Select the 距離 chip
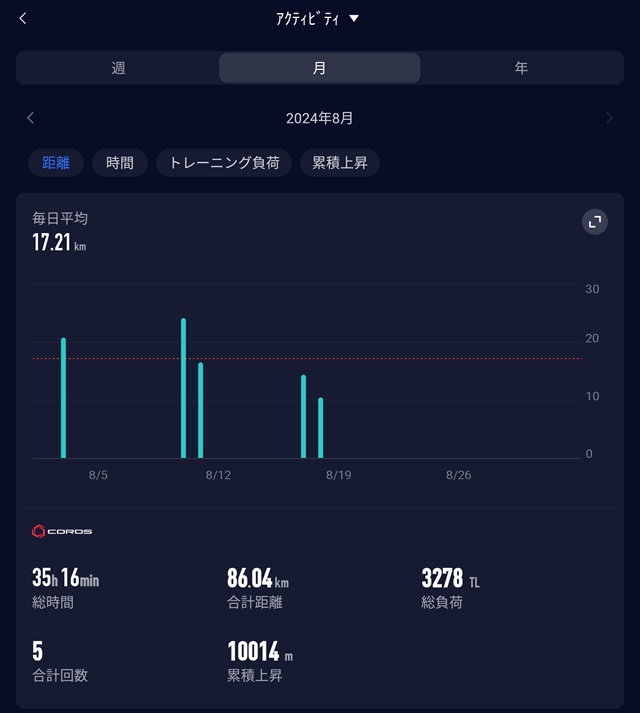640x713 pixels. pos(56,163)
